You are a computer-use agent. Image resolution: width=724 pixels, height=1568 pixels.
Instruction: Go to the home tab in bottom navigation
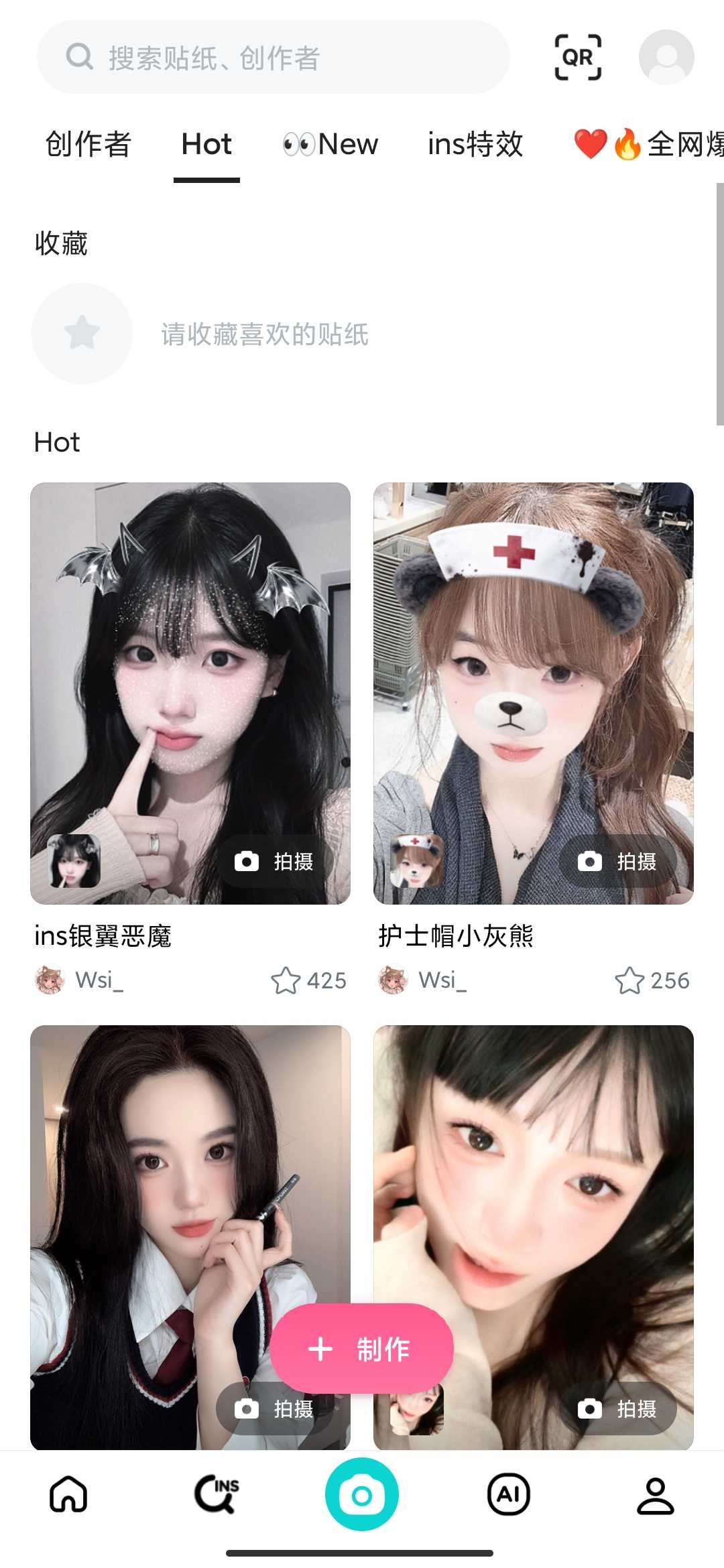pos(68,1494)
